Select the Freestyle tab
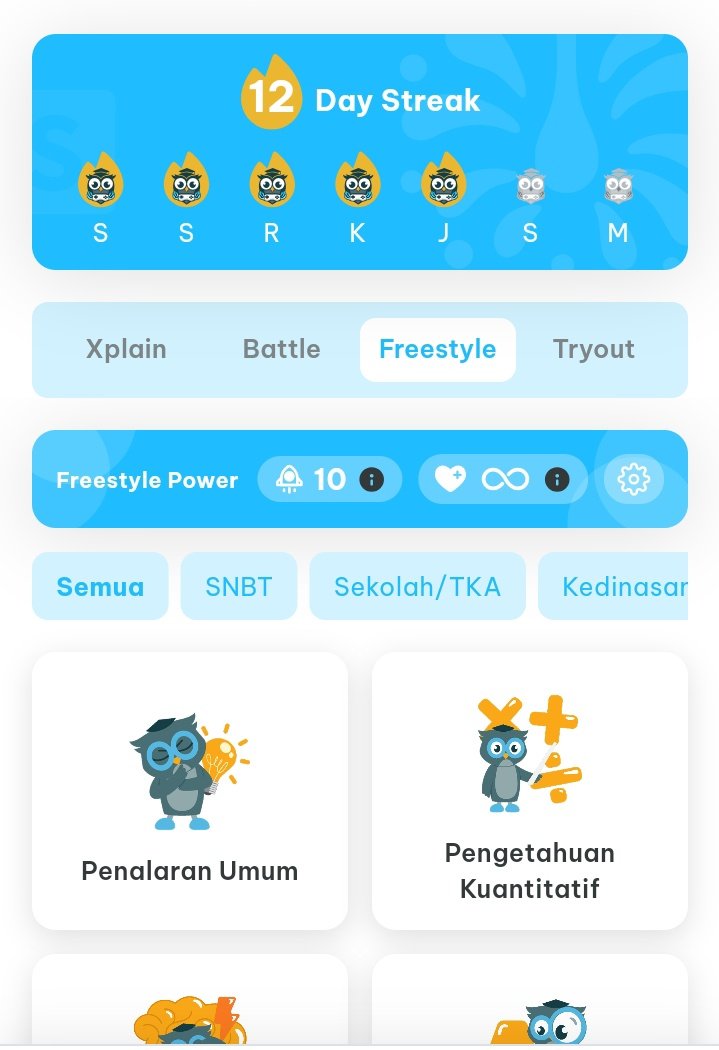 [x=437, y=349]
